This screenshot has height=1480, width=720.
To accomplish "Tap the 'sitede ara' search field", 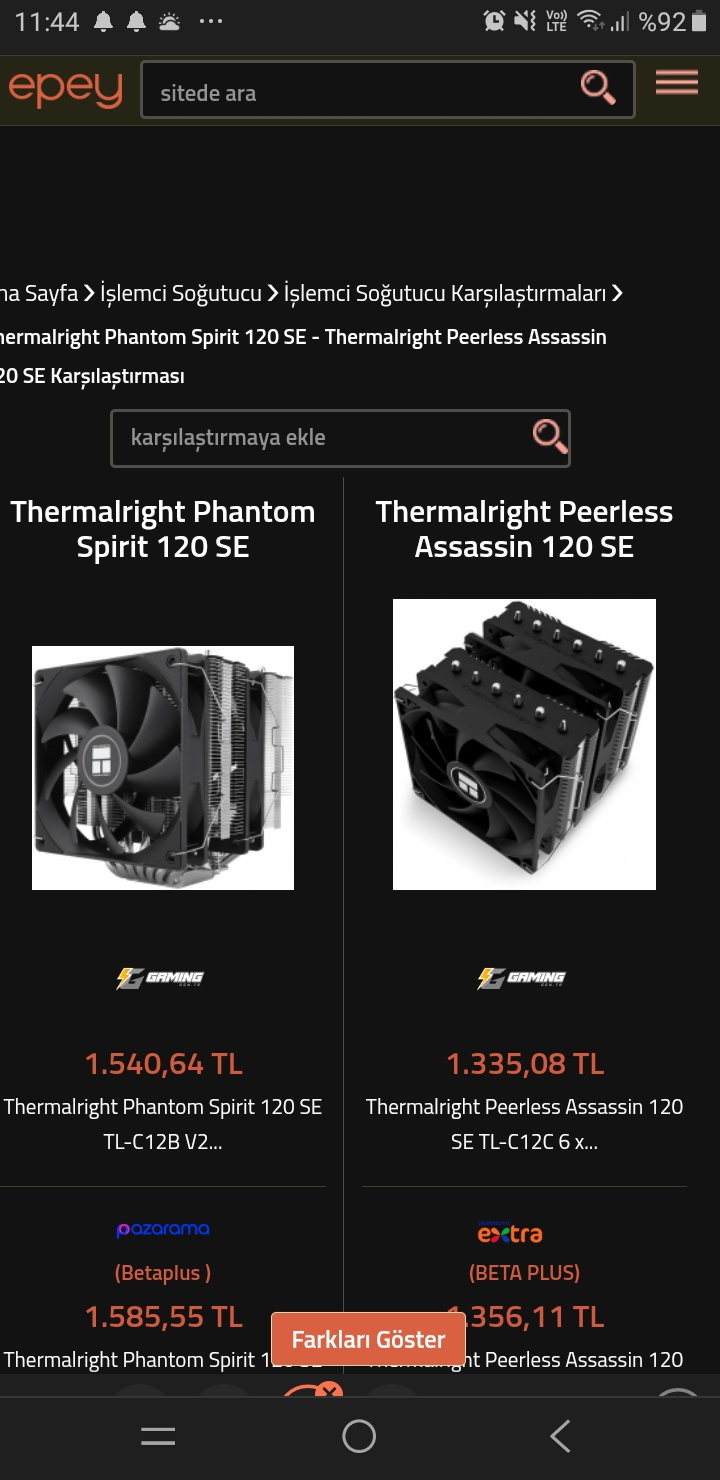I will (360, 92).
